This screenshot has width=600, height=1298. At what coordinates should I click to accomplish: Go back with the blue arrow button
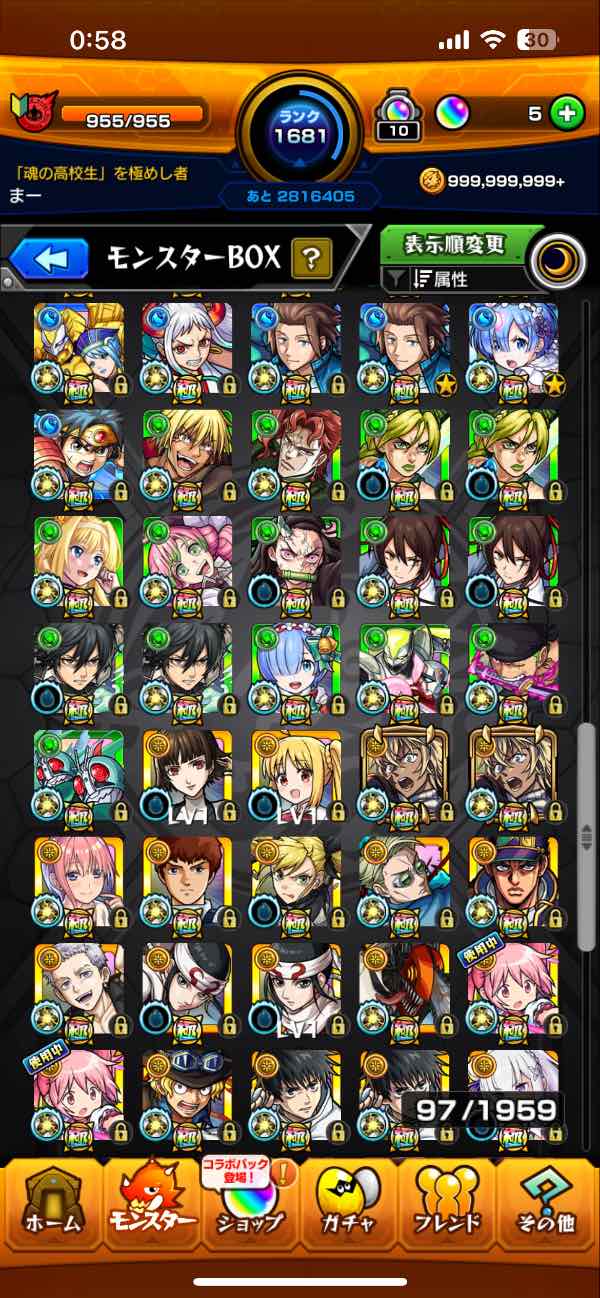tap(48, 260)
